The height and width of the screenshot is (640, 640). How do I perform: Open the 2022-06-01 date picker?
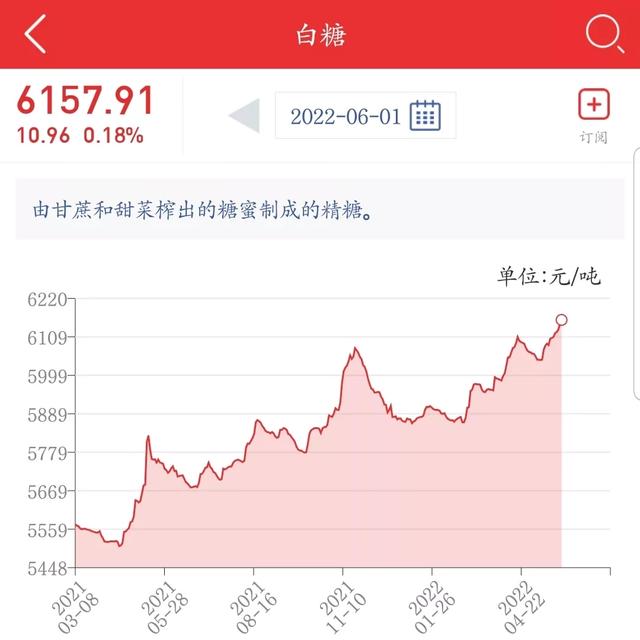[365, 116]
